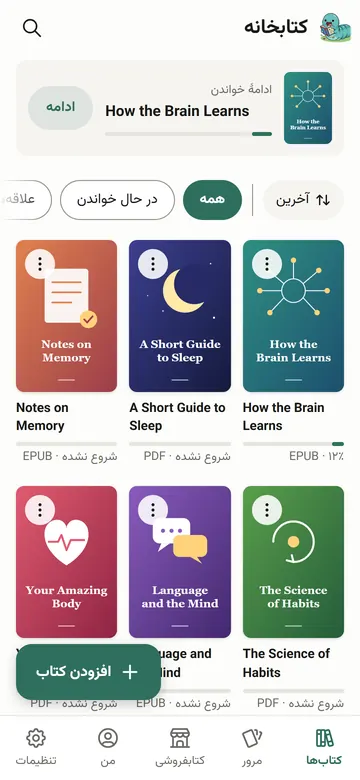Open overflow menu on The Science of Habits

(x=267, y=510)
